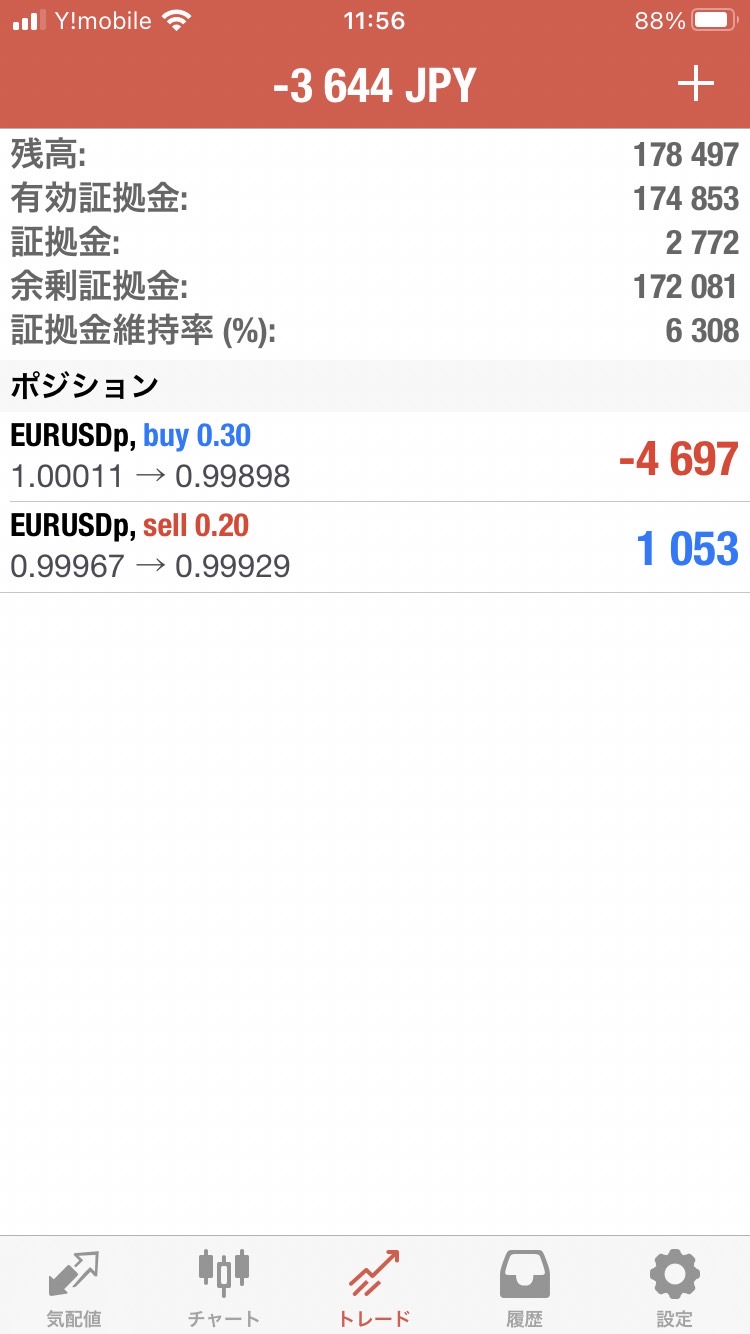The width and height of the screenshot is (750, 1334).
Task: Switch to the チャート chart tab
Action: (224, 1286)
